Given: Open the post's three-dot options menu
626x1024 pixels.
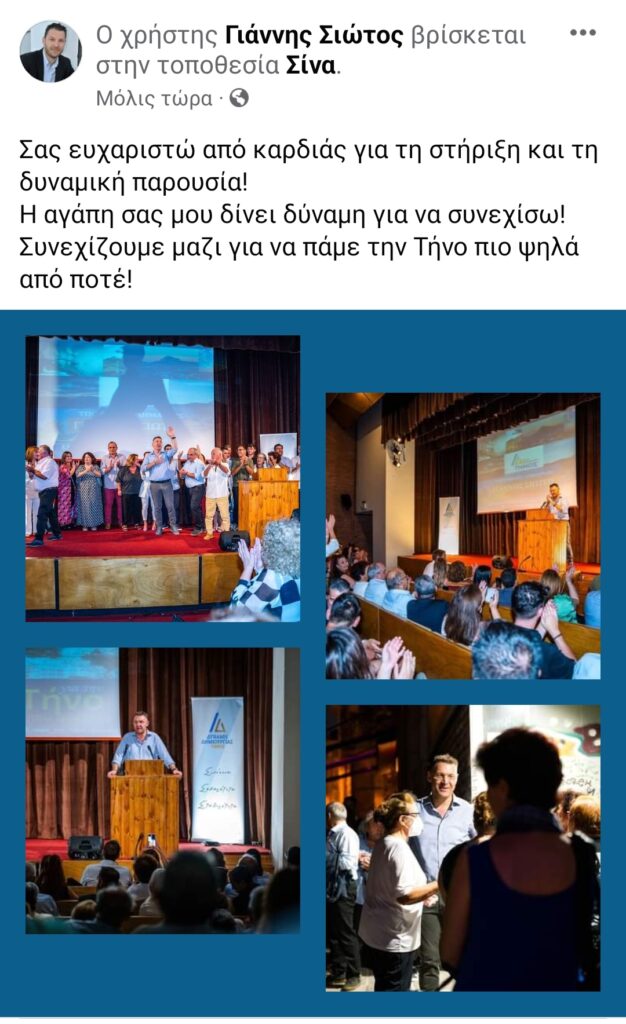Looking at the screenshot, I should [582, 33].
